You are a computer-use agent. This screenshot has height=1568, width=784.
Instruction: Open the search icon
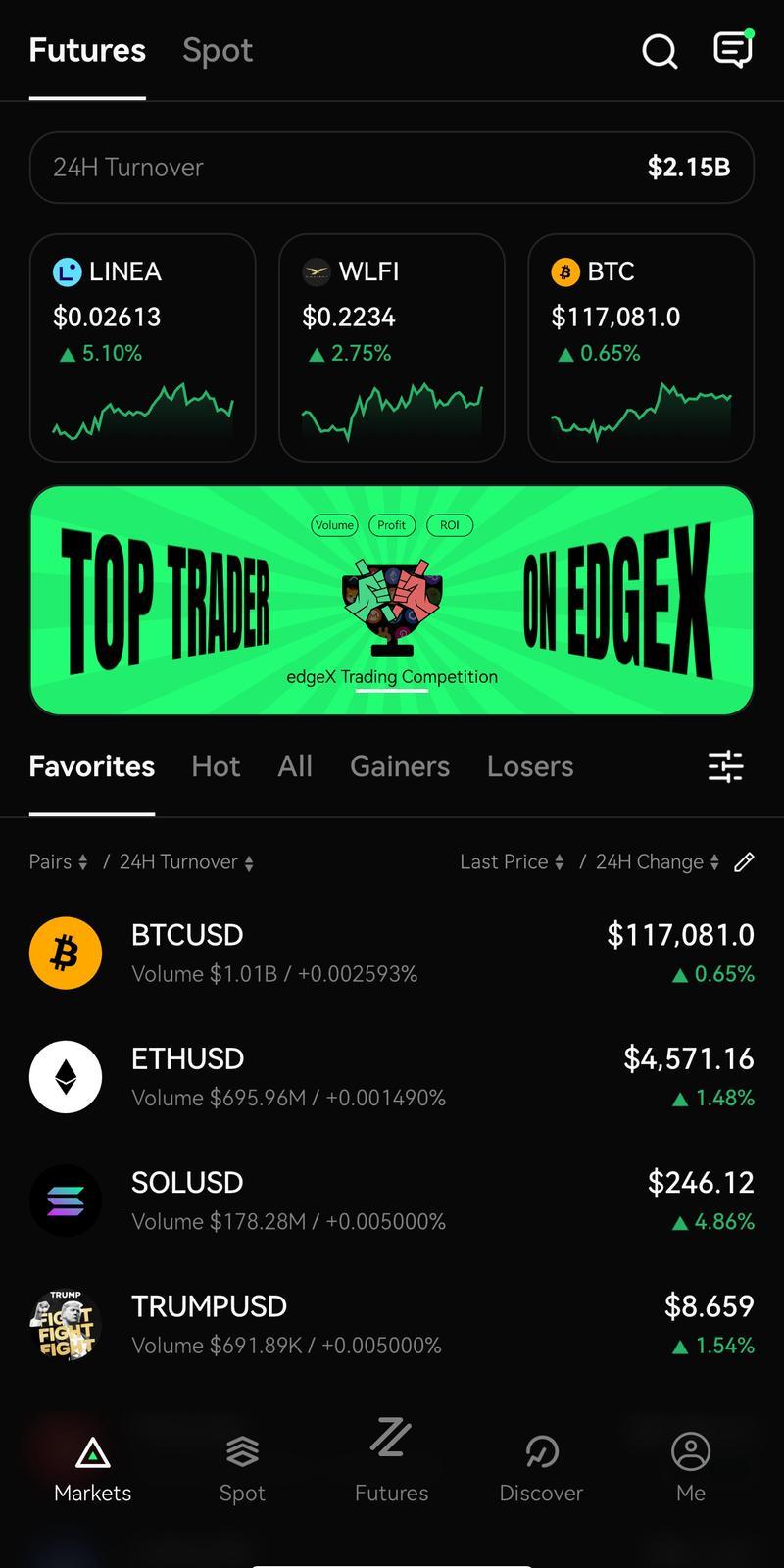point(659,51)
